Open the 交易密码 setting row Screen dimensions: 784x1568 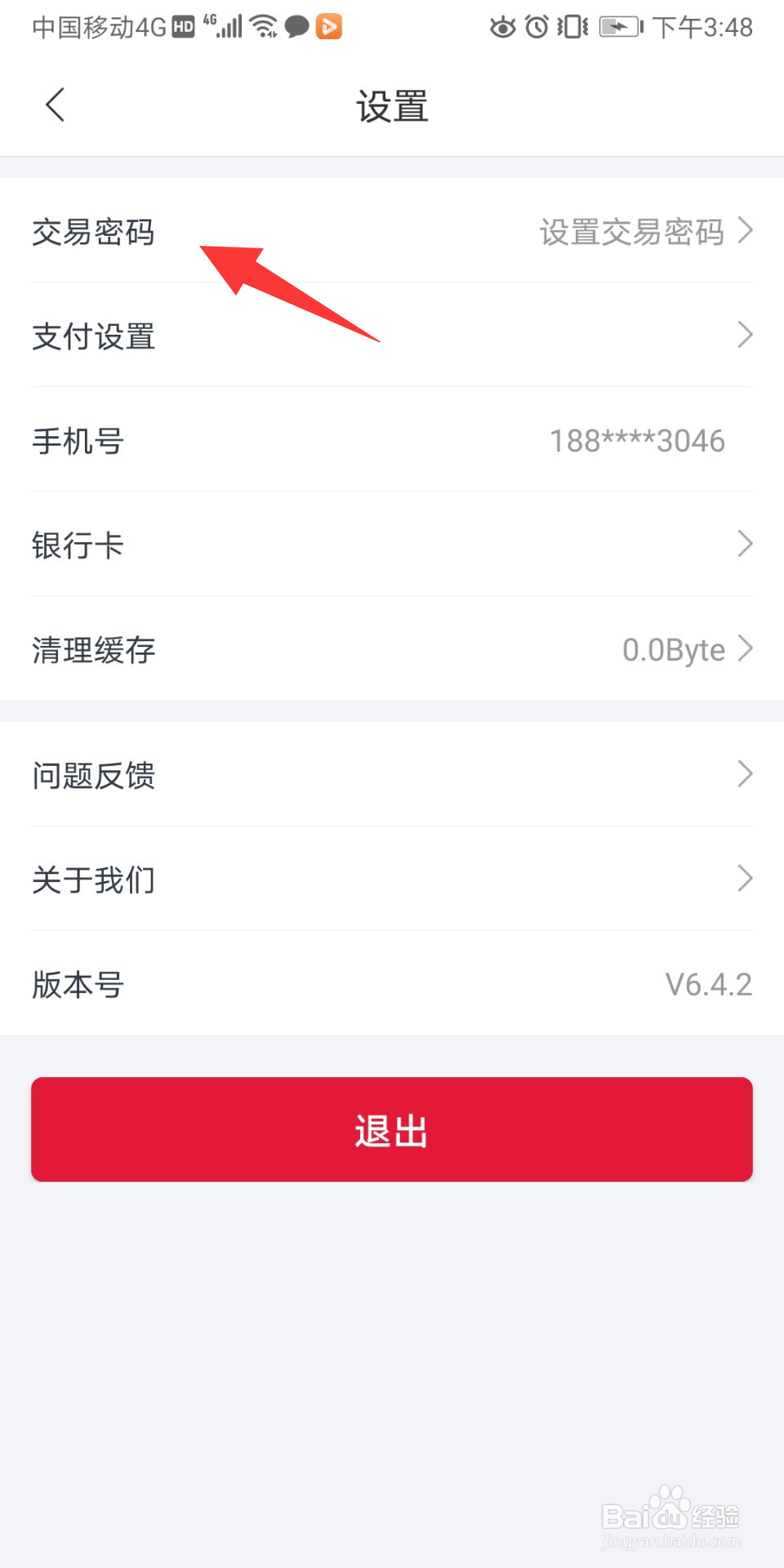392,230
